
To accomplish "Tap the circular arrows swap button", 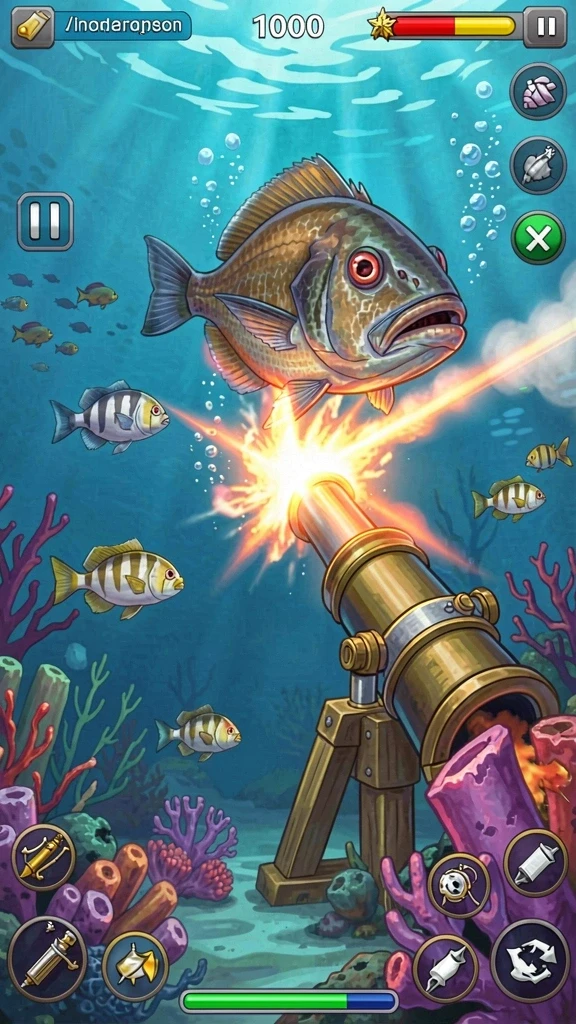I will point(530,961).
